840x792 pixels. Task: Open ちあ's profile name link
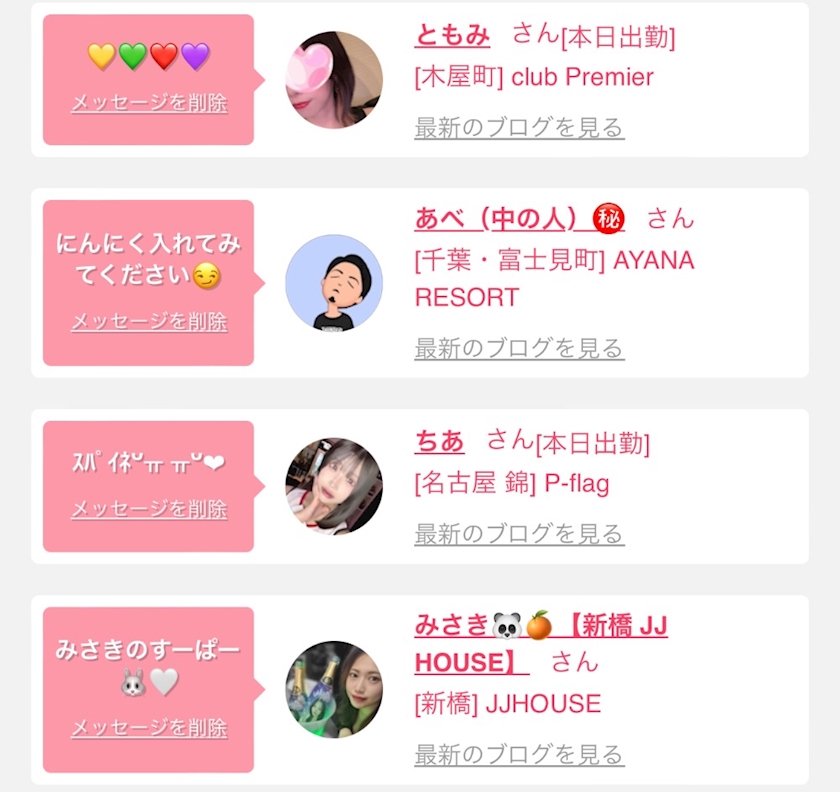pyautogui.click(x=440, y=441)
